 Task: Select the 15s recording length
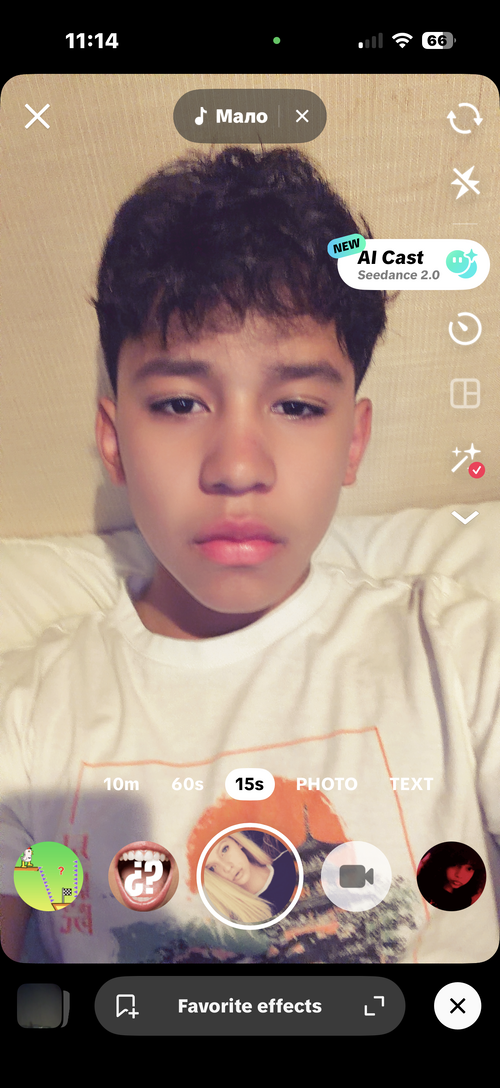point(250,784)
